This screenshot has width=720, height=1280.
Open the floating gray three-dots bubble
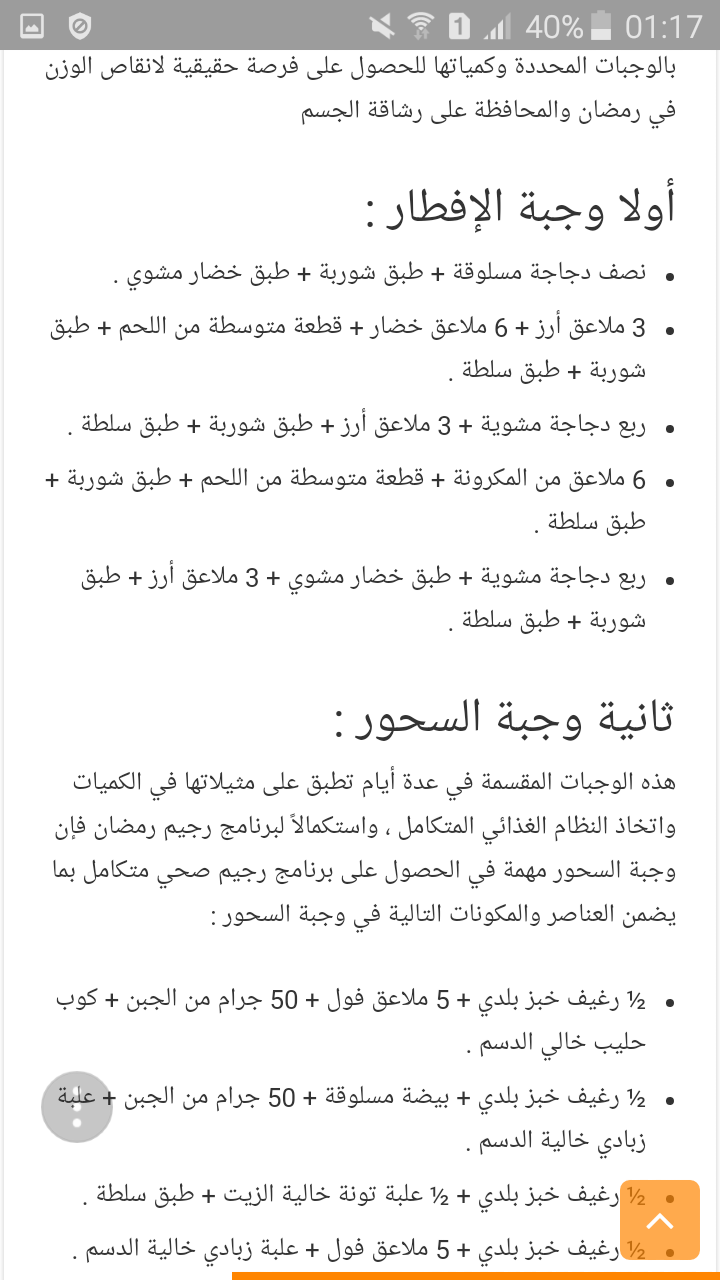point(77,1106)
